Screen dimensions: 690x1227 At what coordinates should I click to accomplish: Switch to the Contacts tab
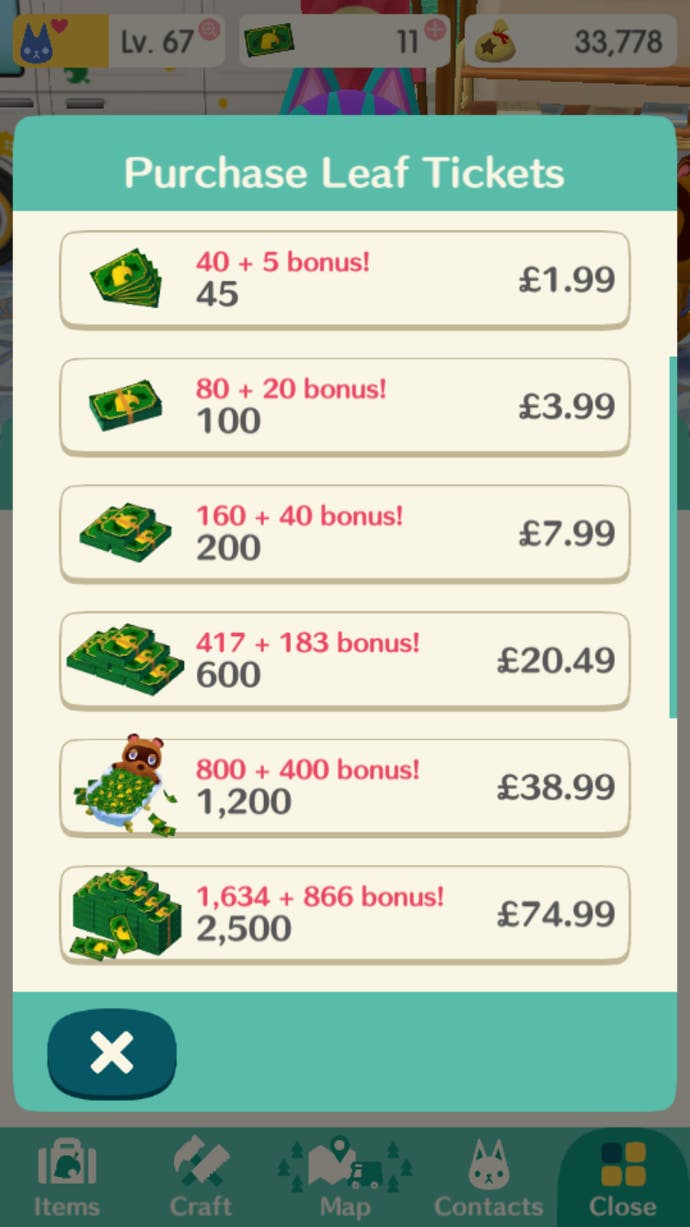[490, 1178]
